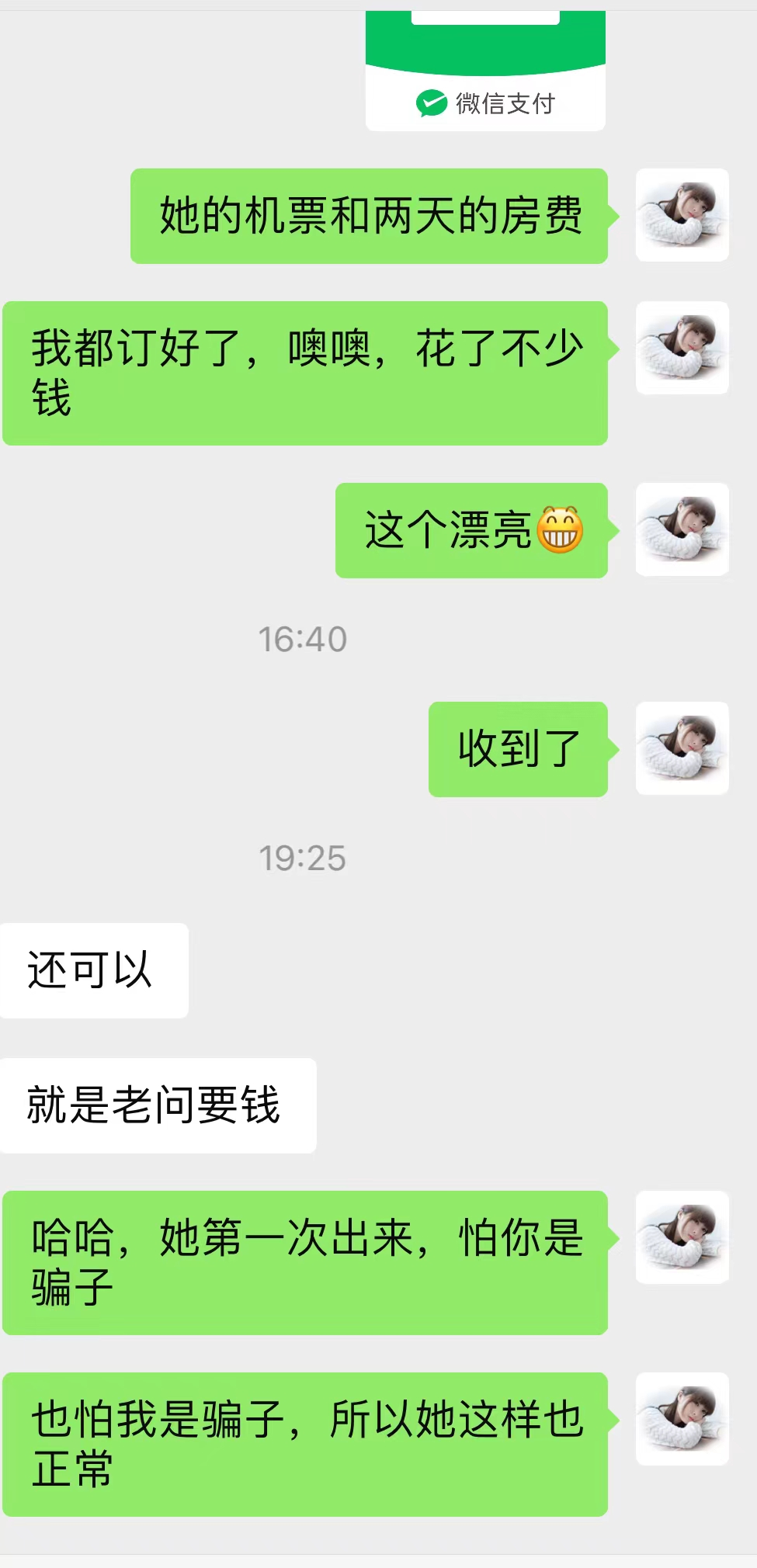Open avatar next to 也怕我是骗子 message
The image size is (757, 1568).
coord(682,1419)
